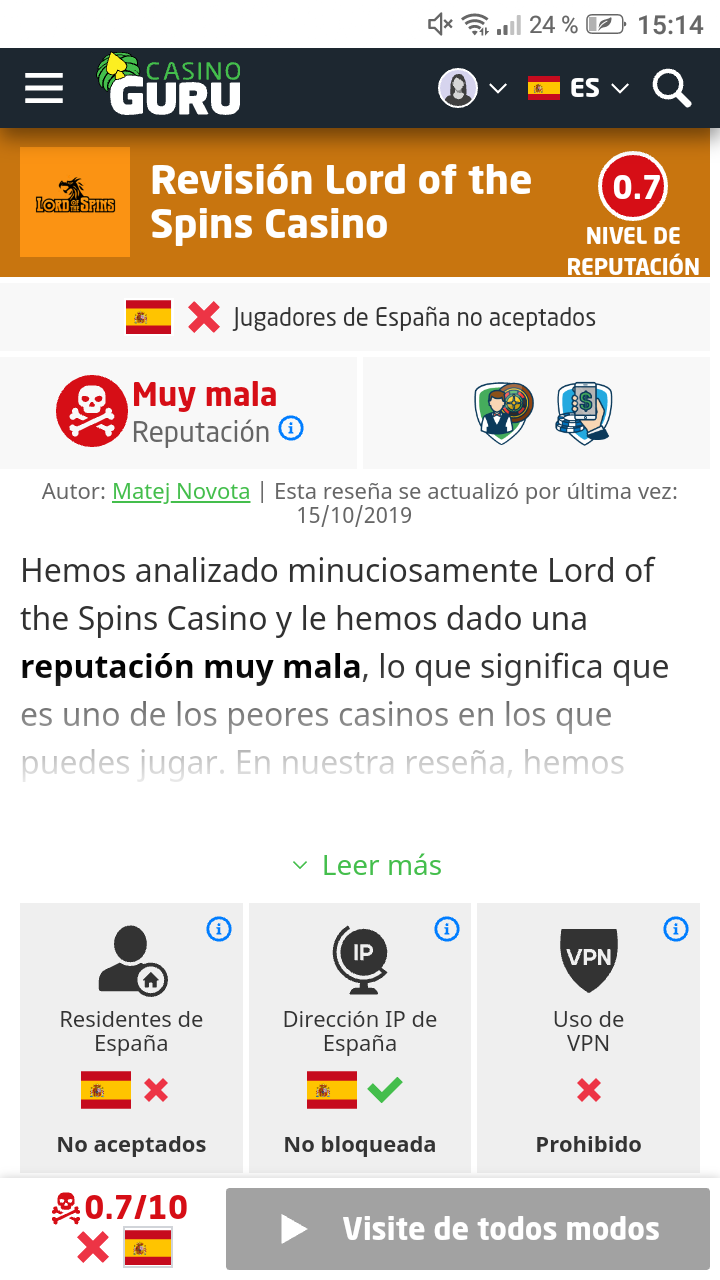This screenshot has height=1280, width=720.
Task: Open the user account dropdown
Action: (x=472, y=88)
